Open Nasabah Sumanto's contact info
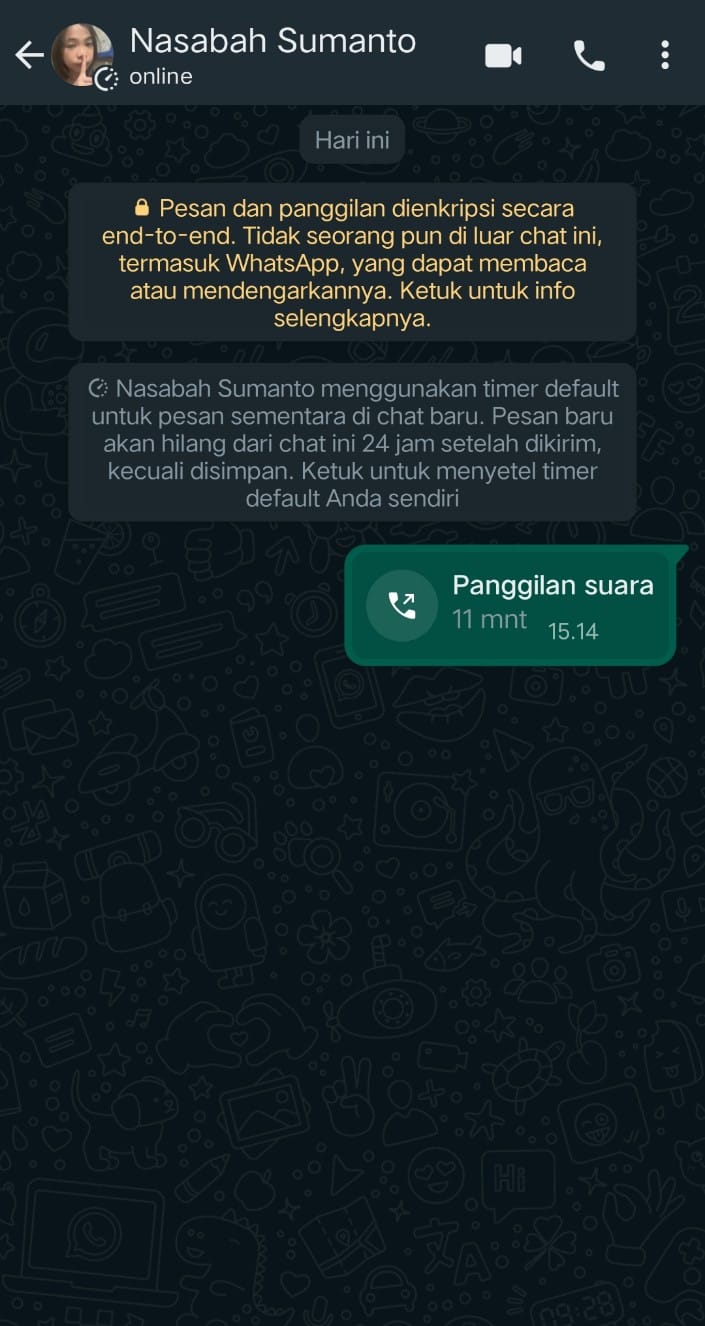705x1326 pixels. pyautogui.click(x=272, y=55)
